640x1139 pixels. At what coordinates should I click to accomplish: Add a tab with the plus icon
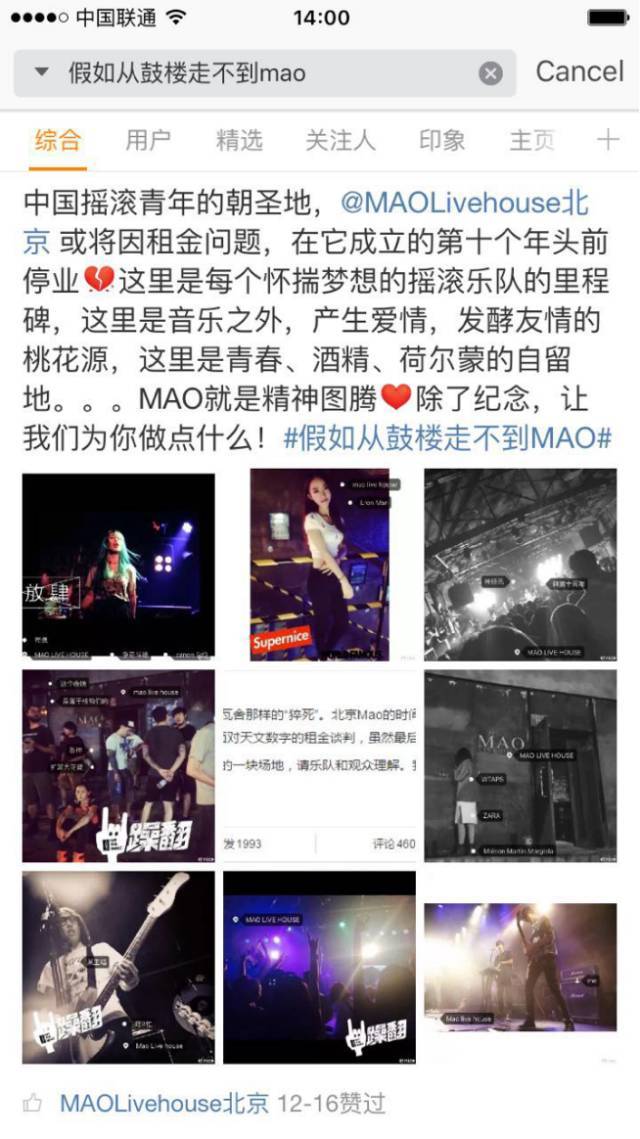(608, 140)
